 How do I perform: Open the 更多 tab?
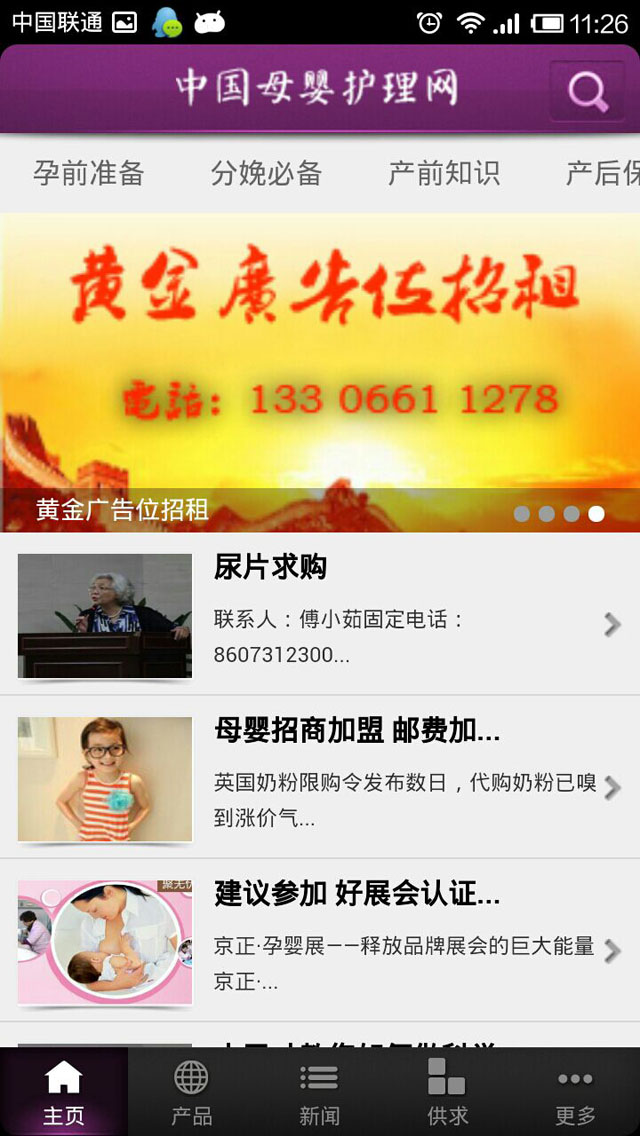[575, 1092]
